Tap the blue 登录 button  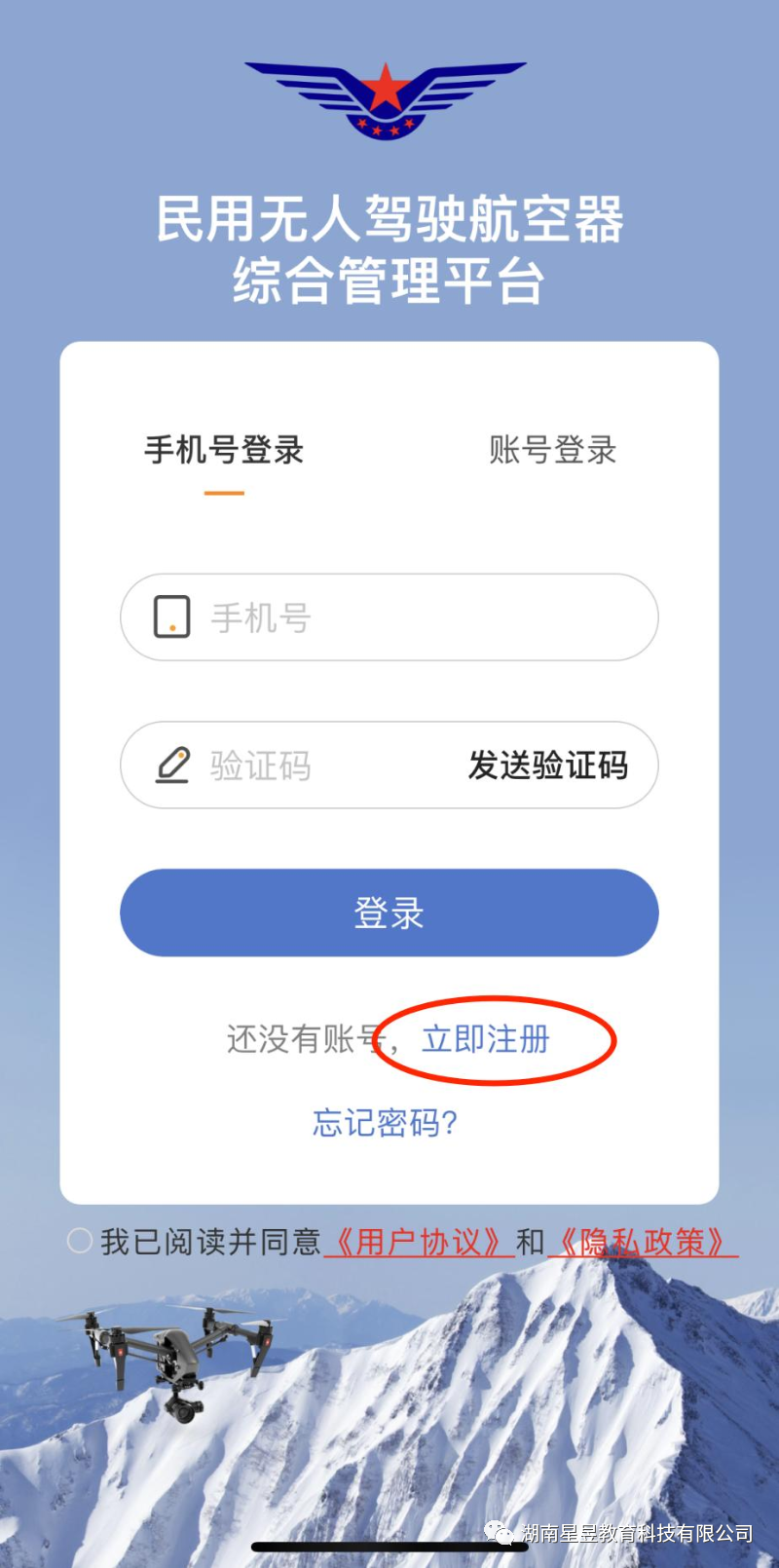pos(389,913)
